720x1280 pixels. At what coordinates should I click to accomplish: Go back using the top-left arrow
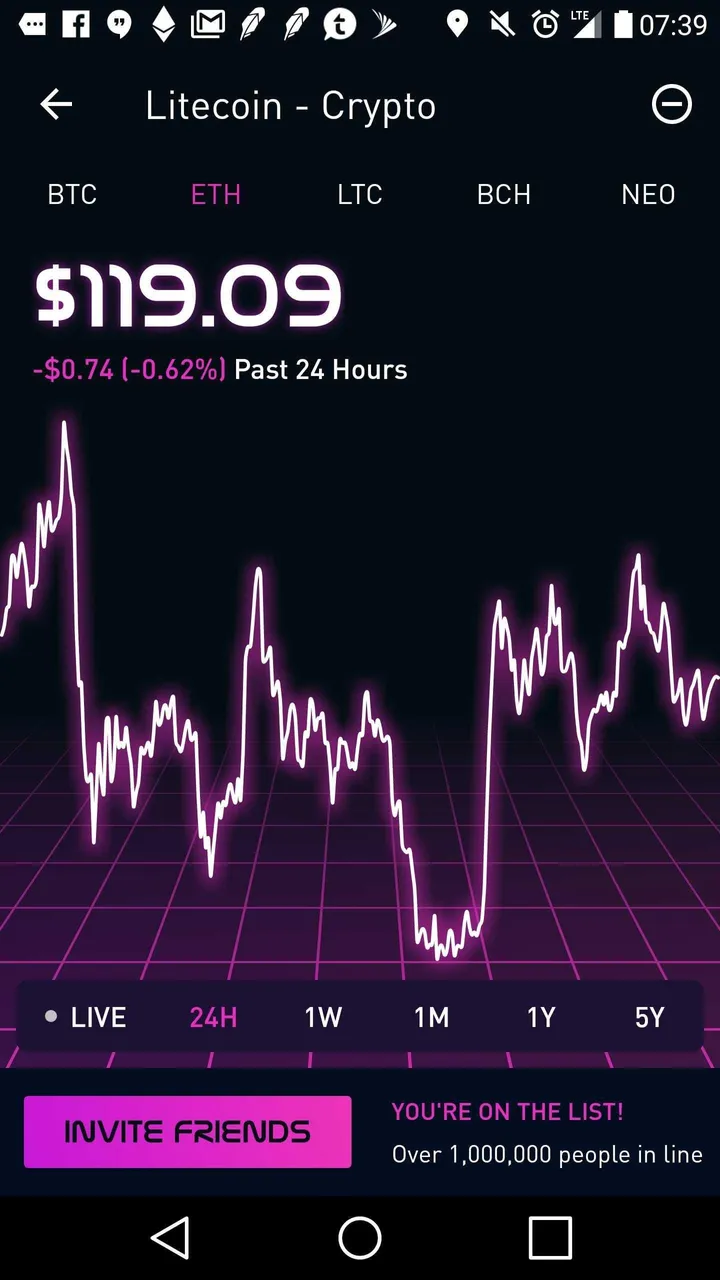tap(56, 105)
